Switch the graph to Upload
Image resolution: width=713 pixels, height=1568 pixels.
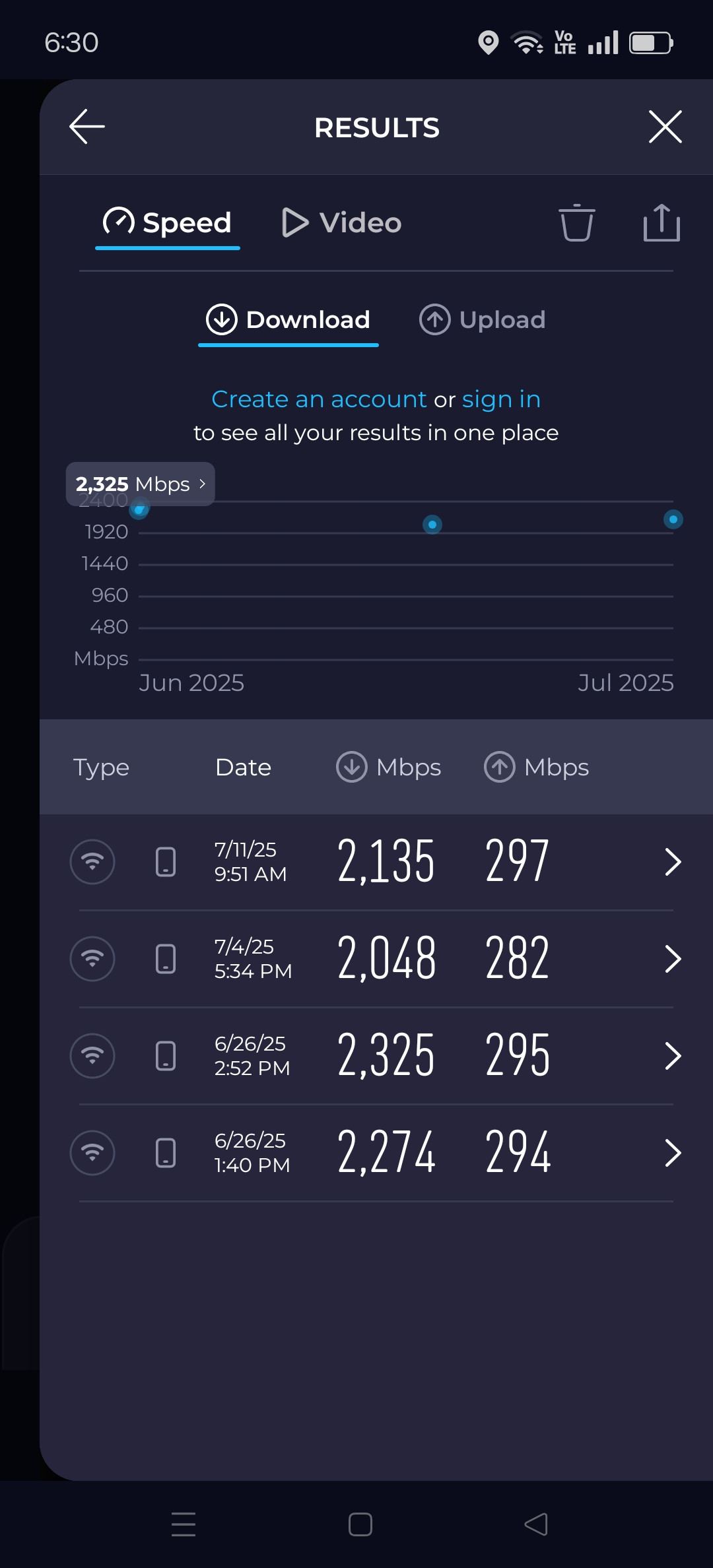coord(483,319)
